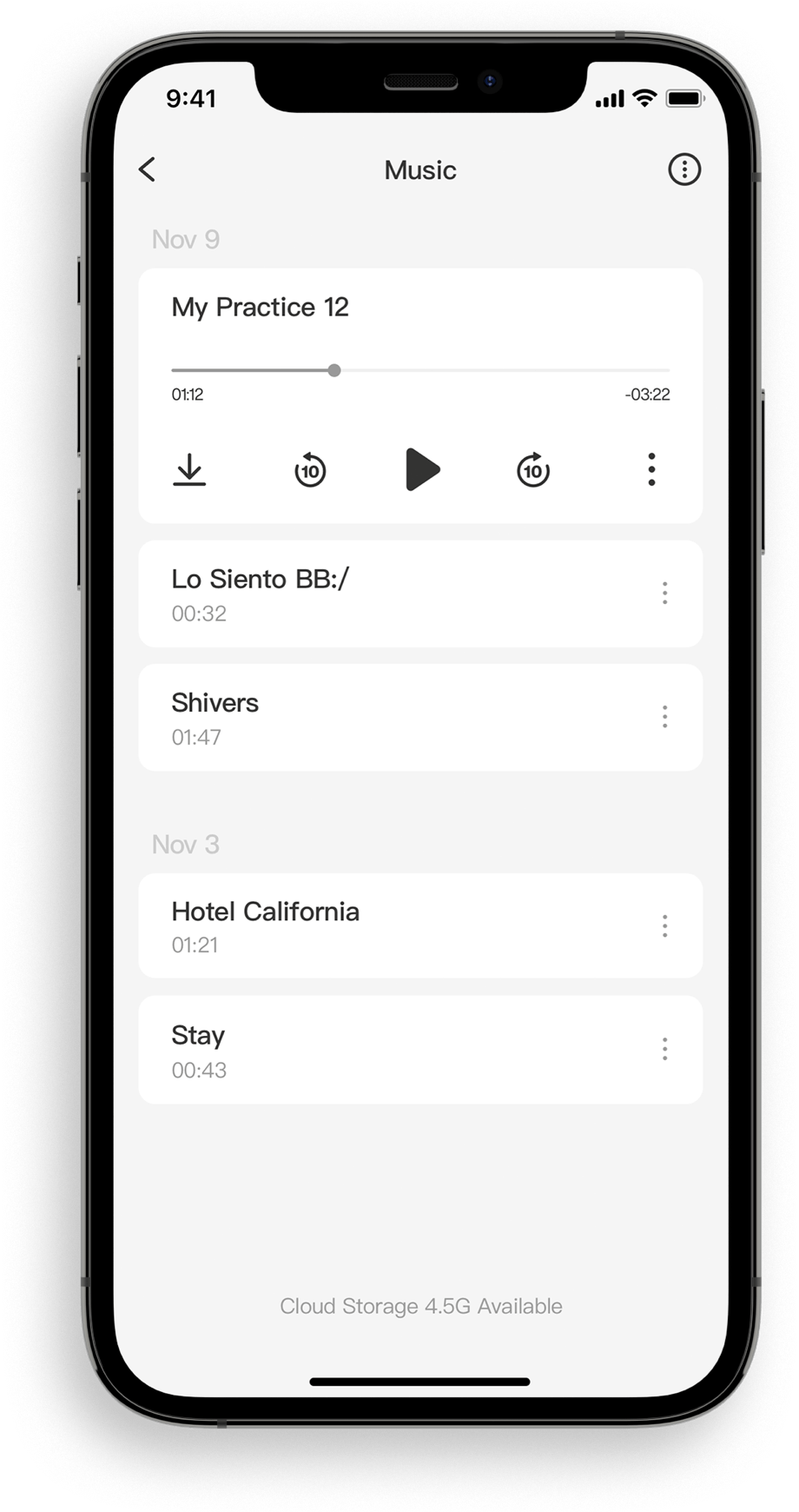This screenshot has height=1512, width=799.
Task: Expand the Stay recording
Action: coord(347,1050)
